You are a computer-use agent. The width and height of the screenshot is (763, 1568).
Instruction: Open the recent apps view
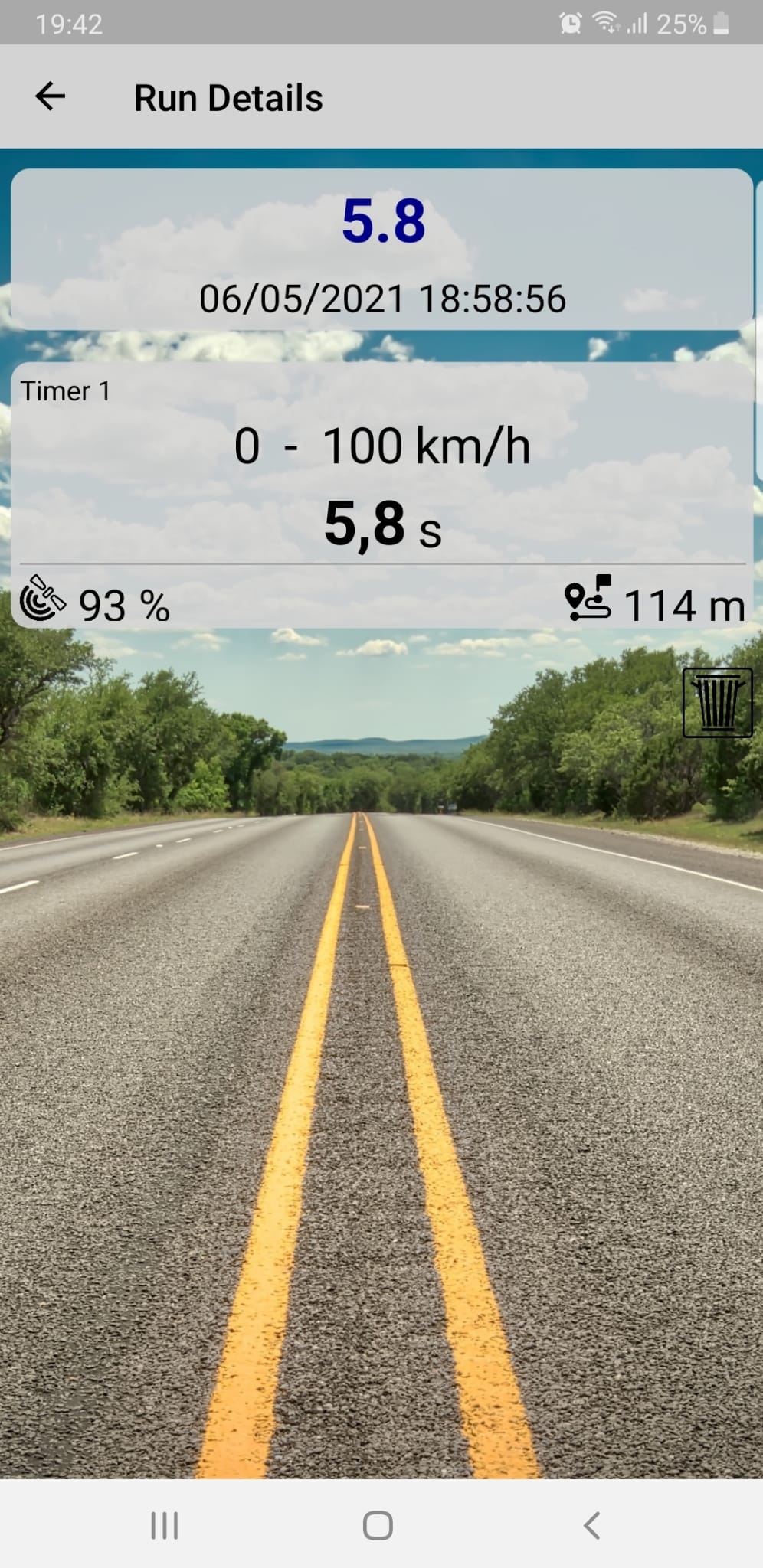164,1525
